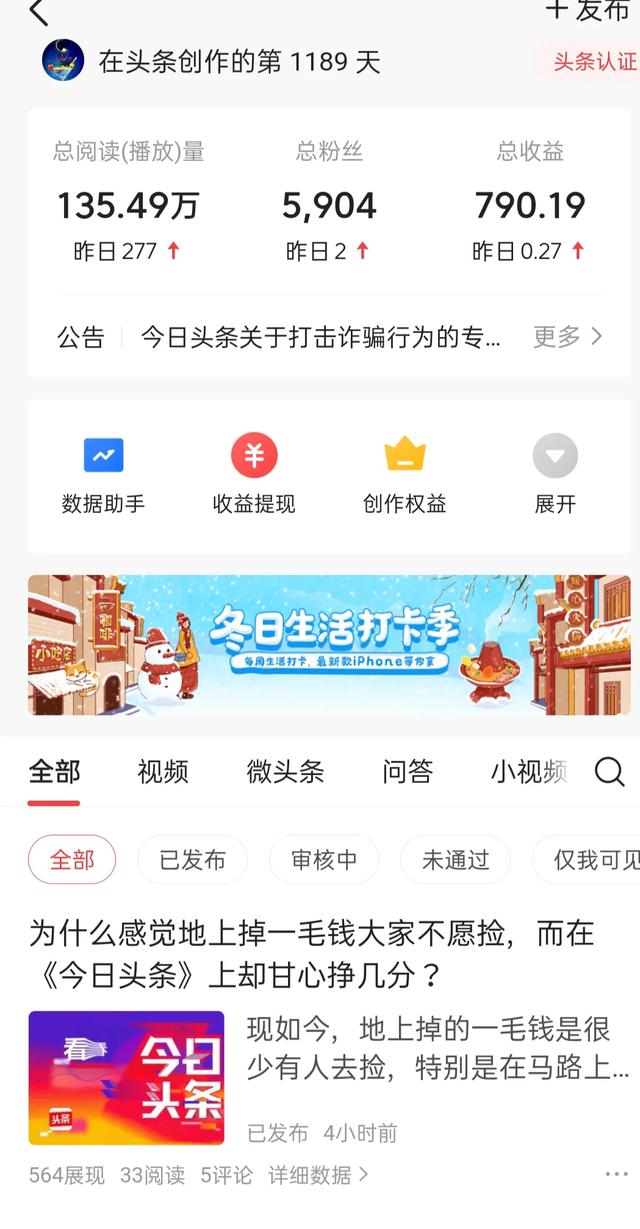Viewport: 640px width, 1229px height.
Task: Filter by 审核中 chip
Action: 324,860
